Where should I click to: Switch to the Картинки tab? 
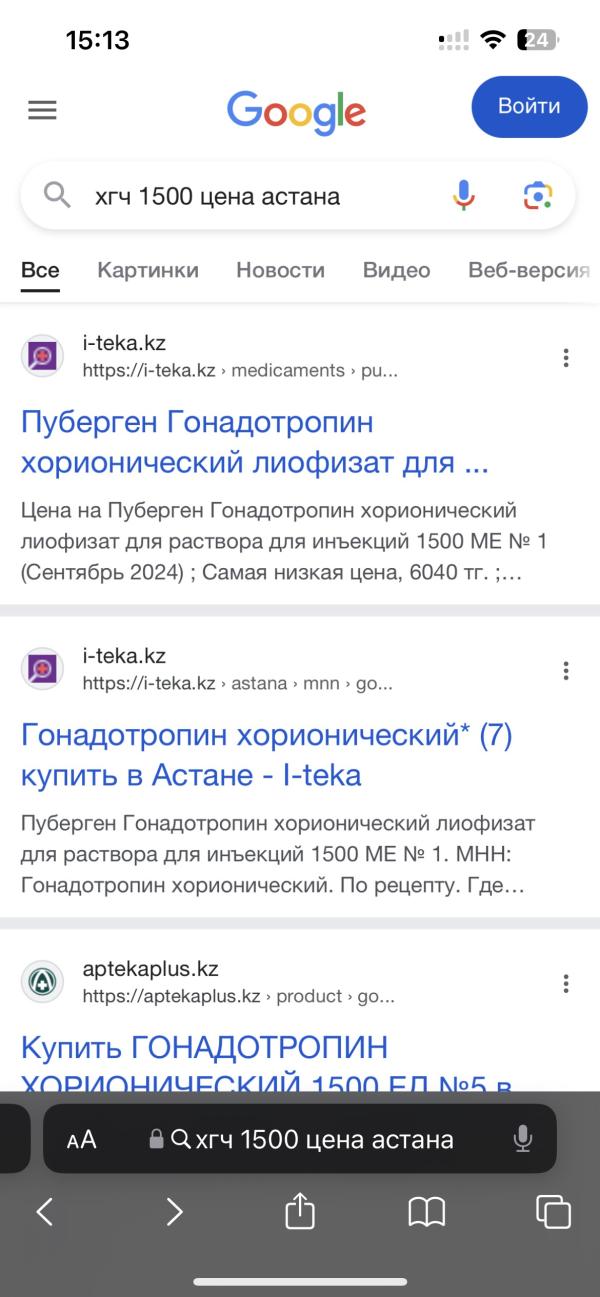pos(148,270)
